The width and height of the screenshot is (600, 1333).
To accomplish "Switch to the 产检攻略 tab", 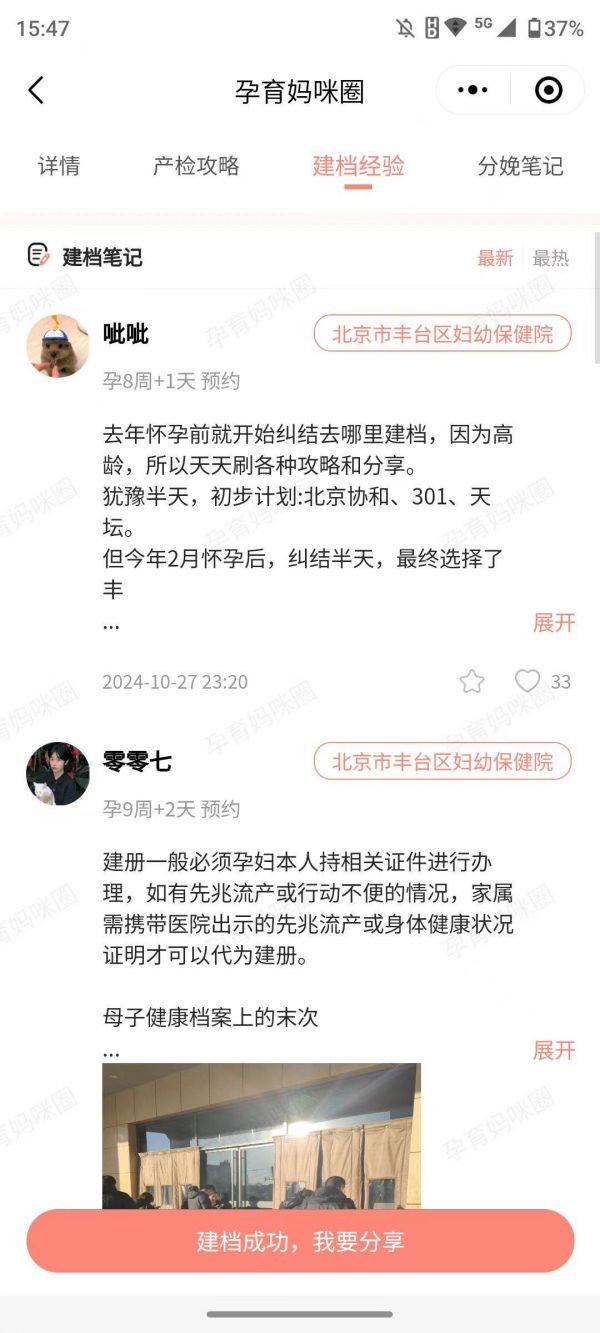I will (x=196, y=166).
